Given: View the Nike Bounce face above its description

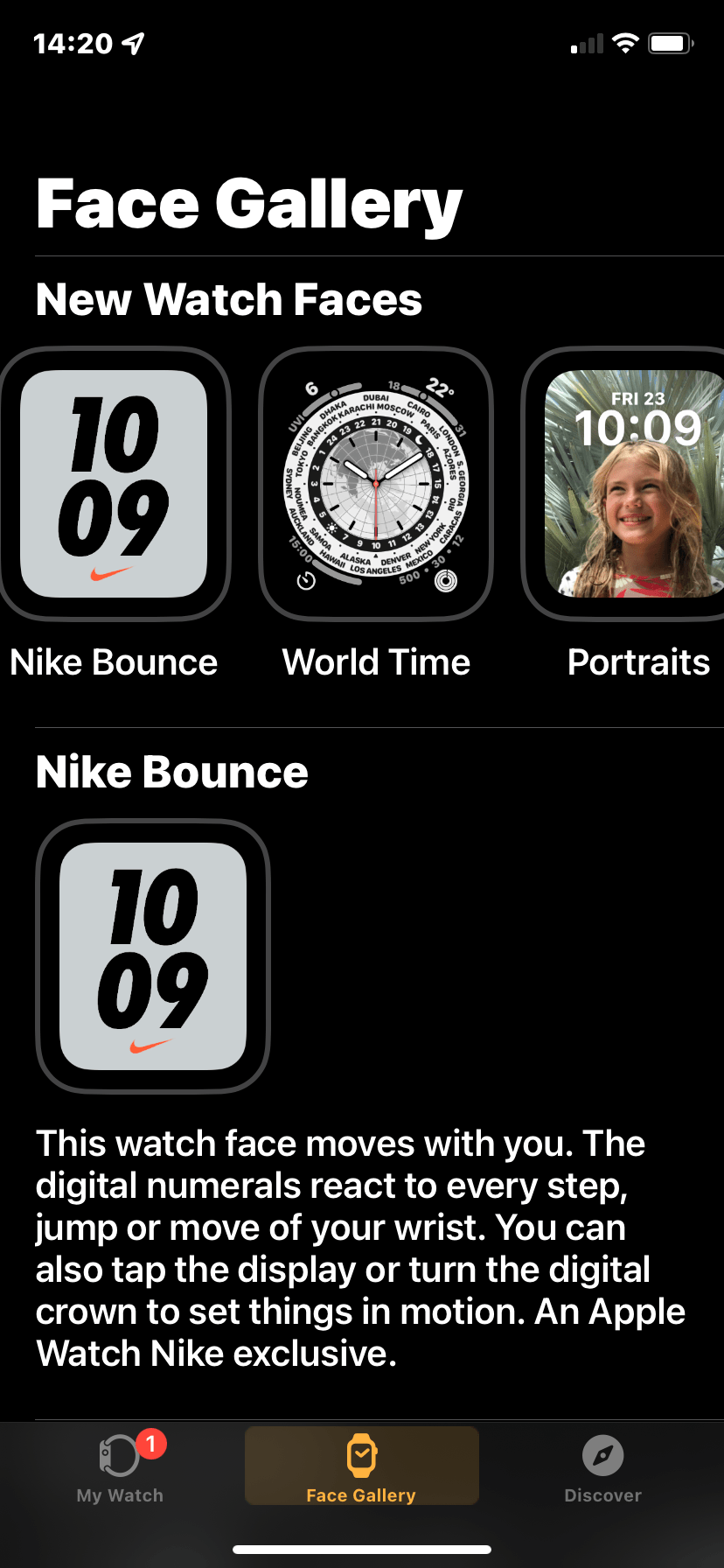Looking at the screenshot, I should [153, 955].
